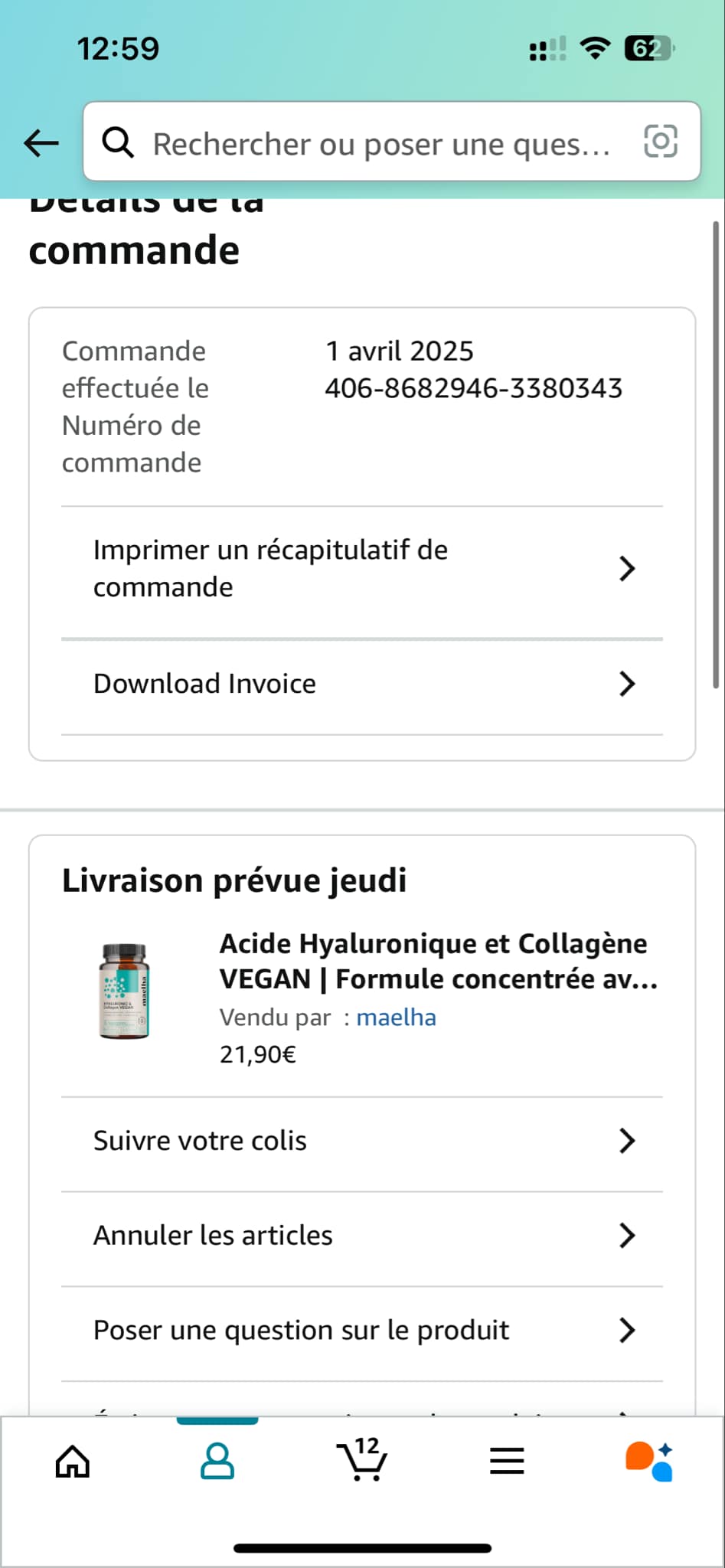Launch the AI assistant tab
The height and width of the screenshot is (1568, 725).
coord(649,1462)
